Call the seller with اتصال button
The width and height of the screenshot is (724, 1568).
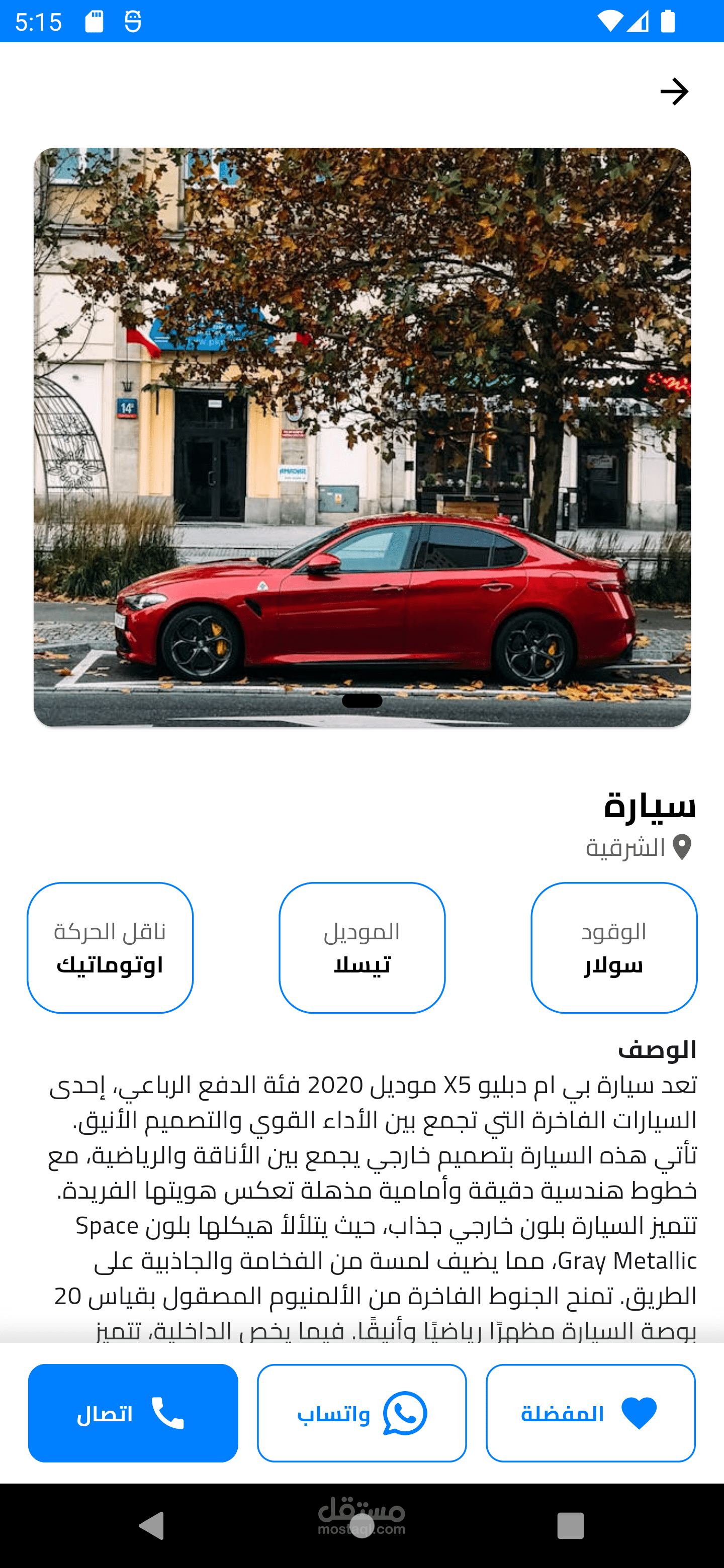click(133, 1413)
